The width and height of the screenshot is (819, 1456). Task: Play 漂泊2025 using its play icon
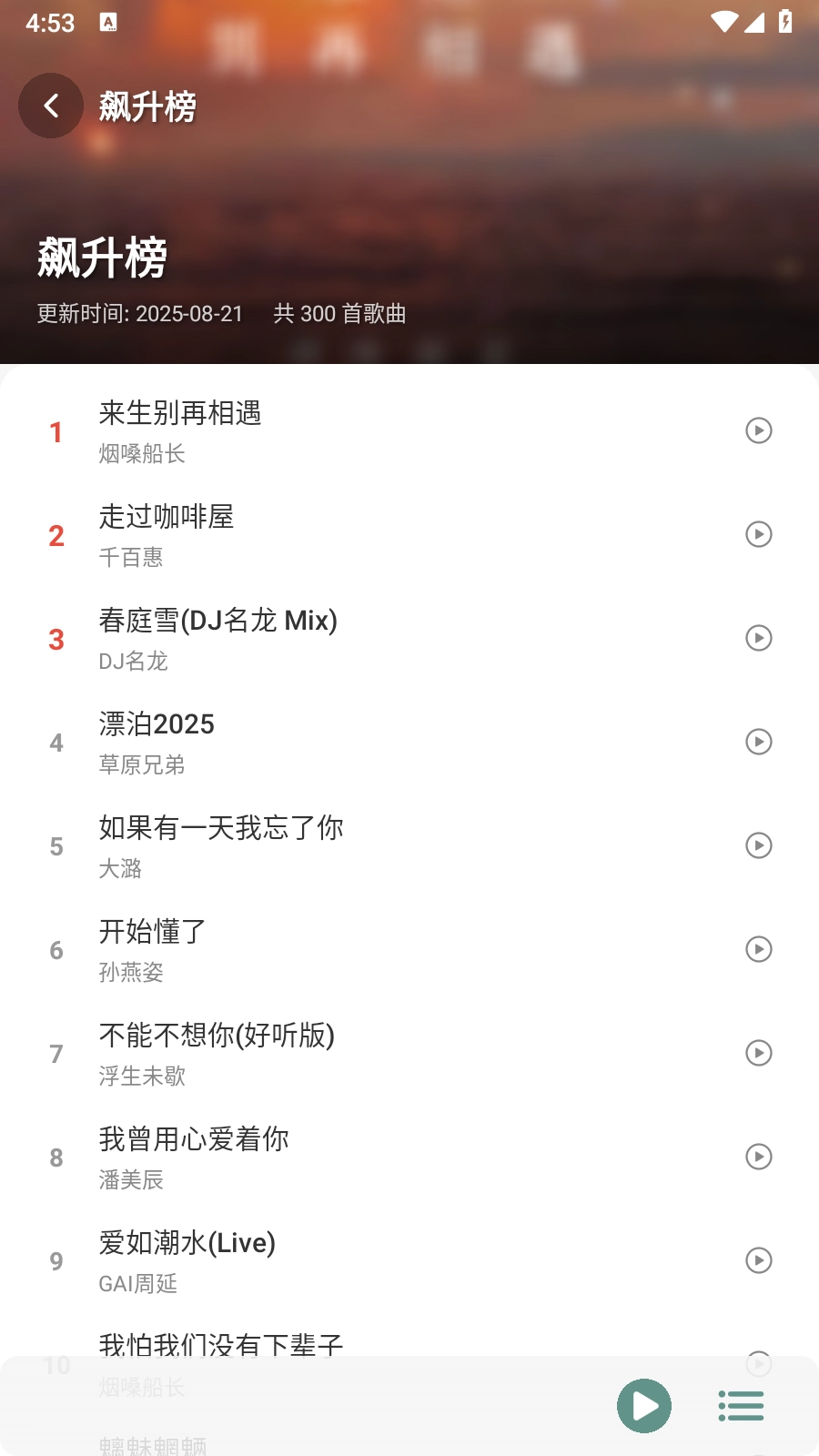tap(758, 742)
